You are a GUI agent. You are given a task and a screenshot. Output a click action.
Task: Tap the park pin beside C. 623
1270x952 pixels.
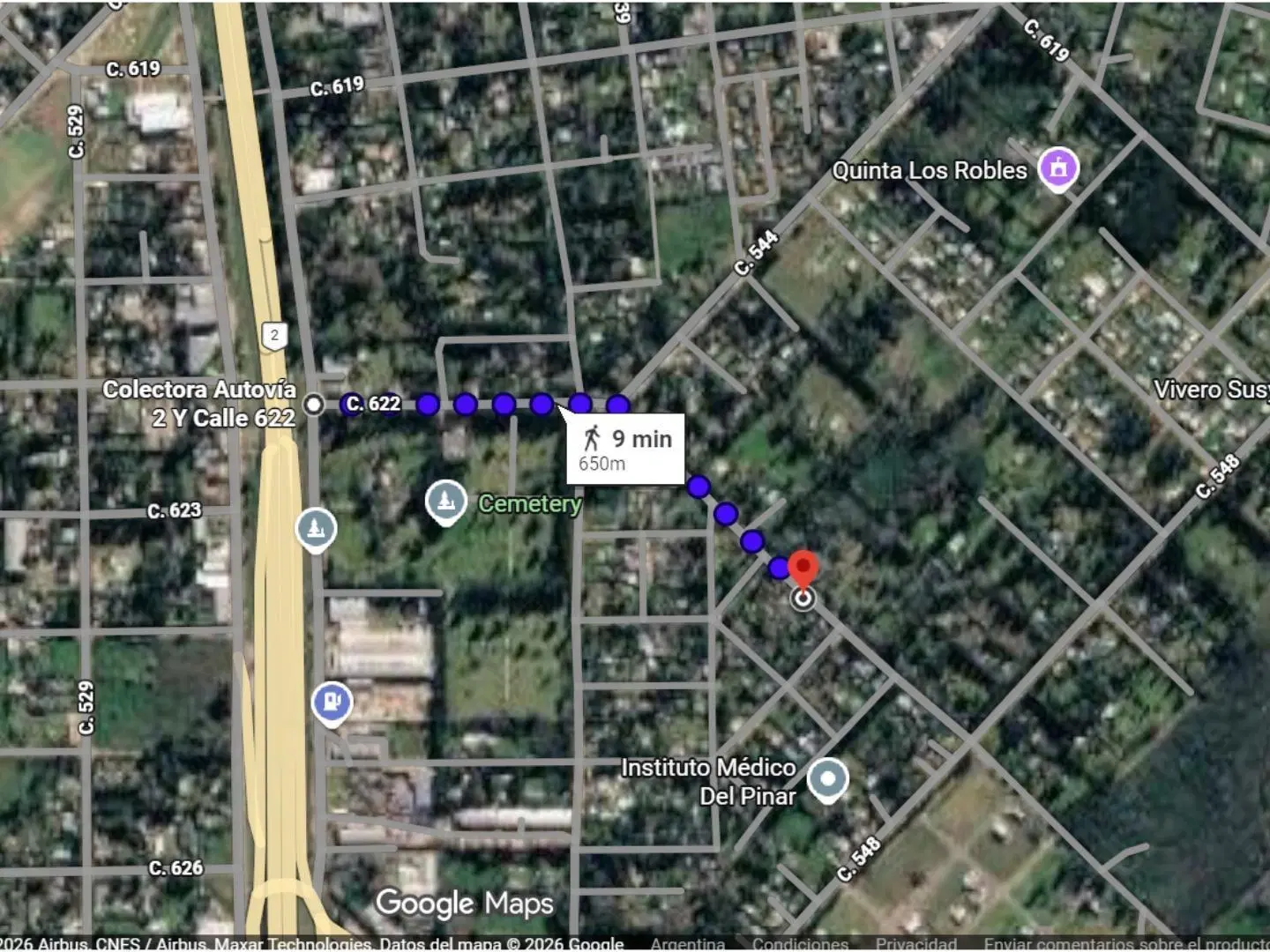pyautogui.click(x=316, y=530)
